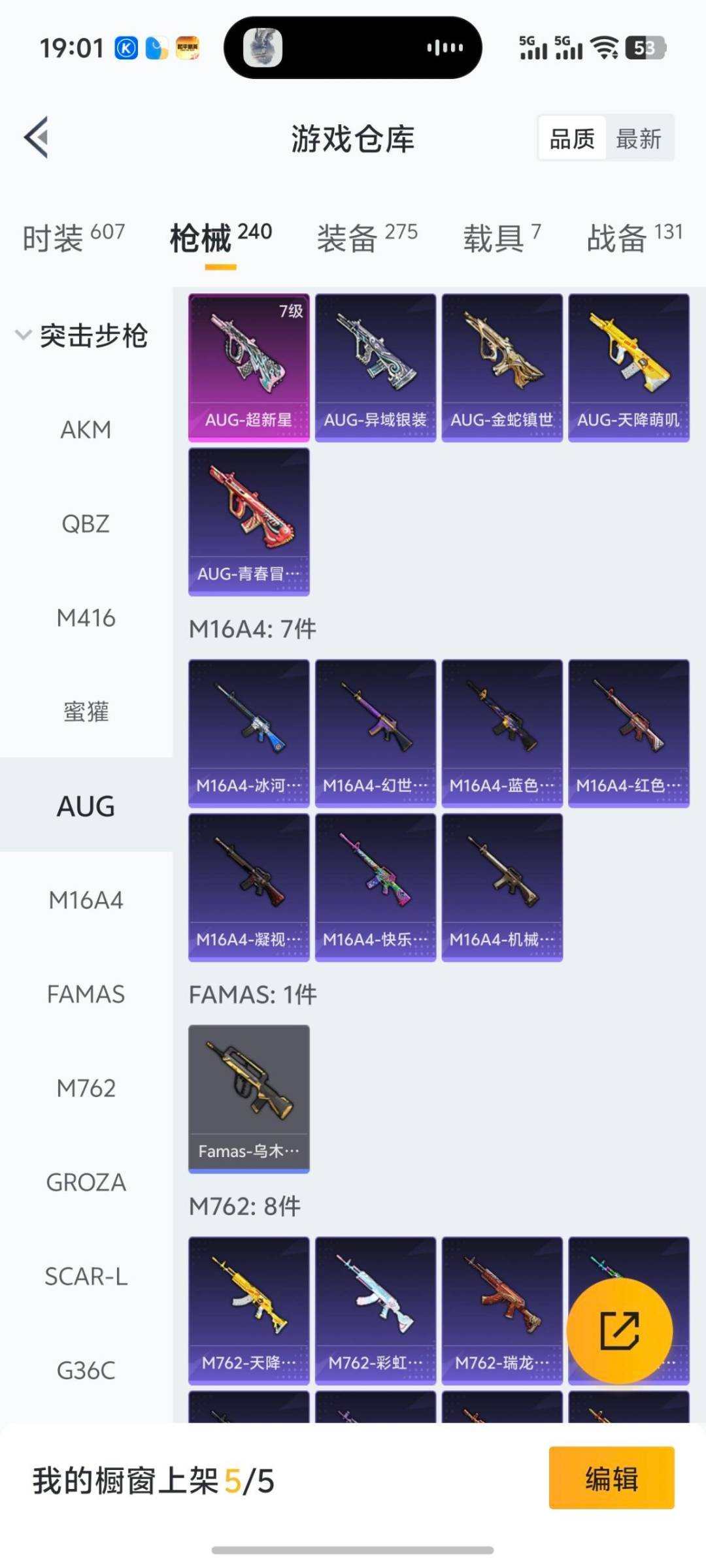Select AKM in the side list
The height and width of the screenshot is (1568, 706).
[x=86, y=430]
